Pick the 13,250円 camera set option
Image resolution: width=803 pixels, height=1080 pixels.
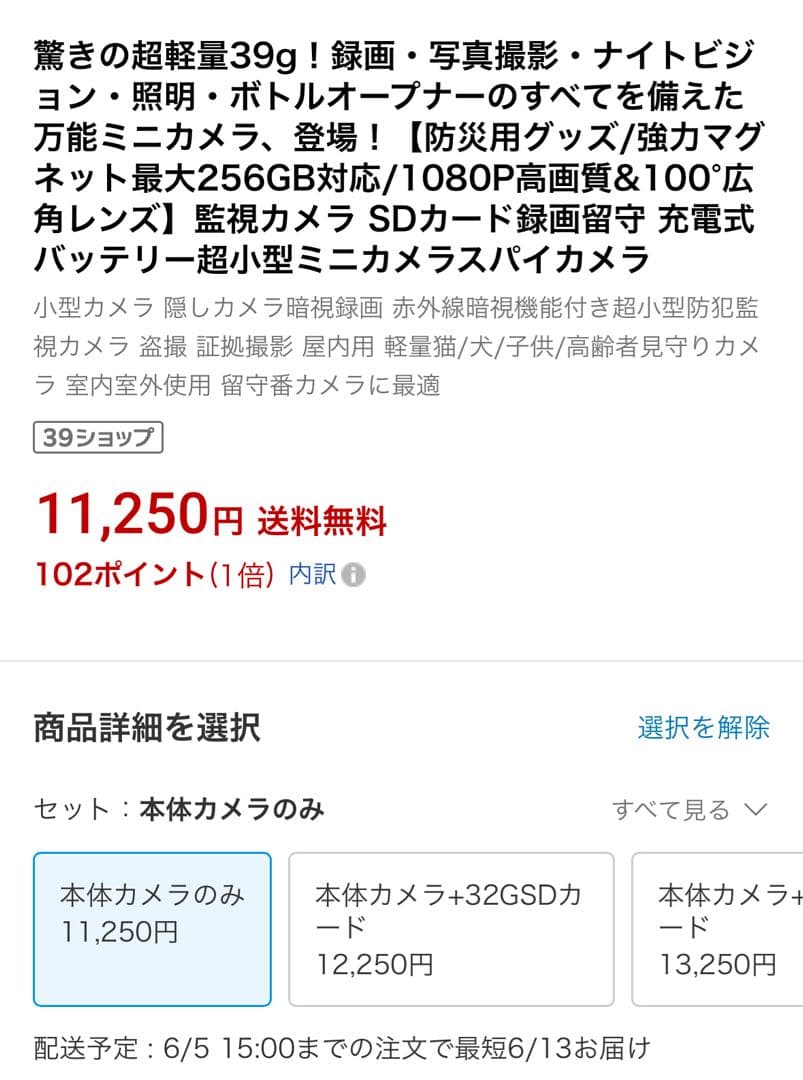pyautogui.click(x=720, y=929)
